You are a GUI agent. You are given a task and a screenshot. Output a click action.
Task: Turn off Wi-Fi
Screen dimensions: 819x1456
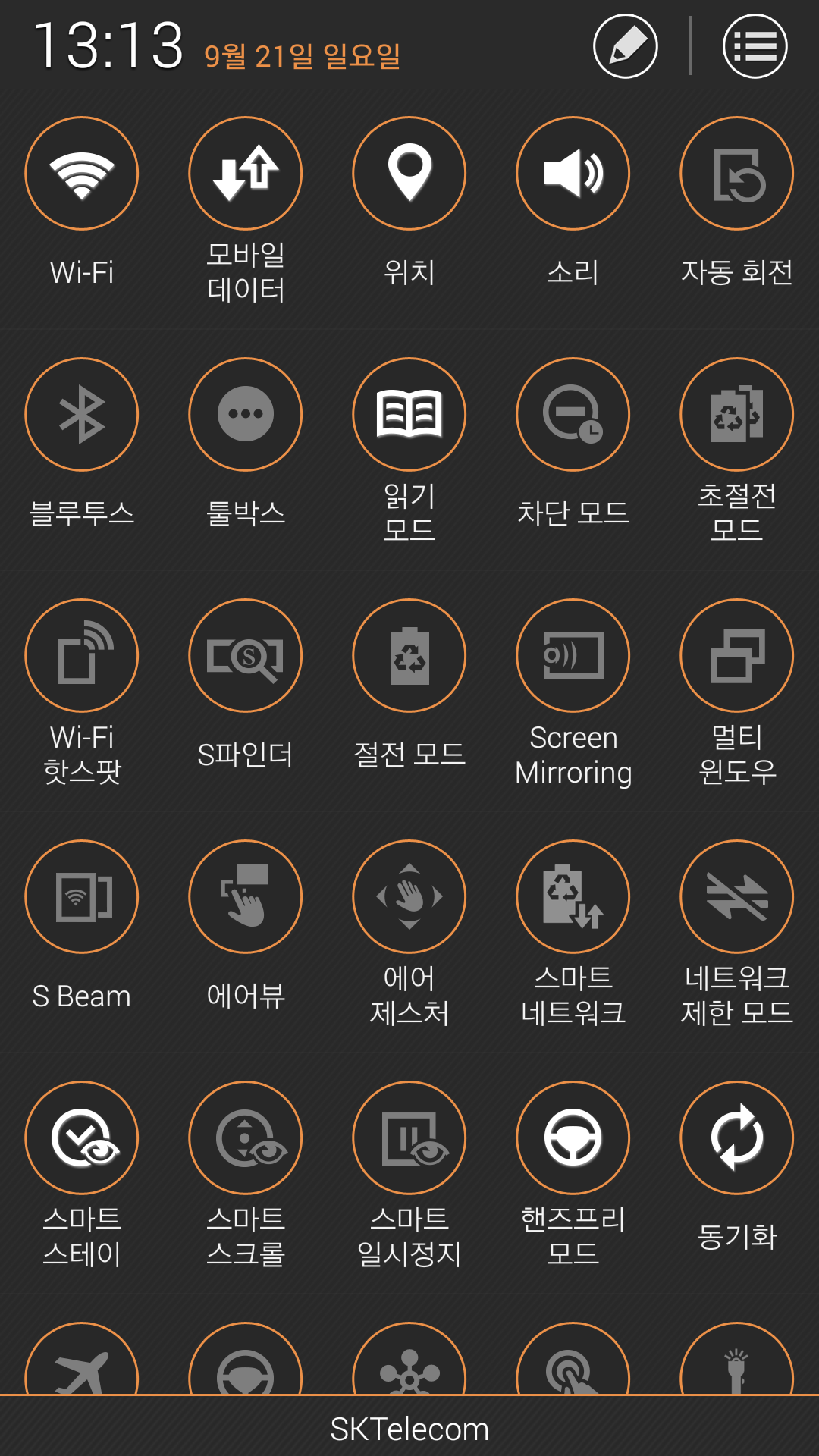coord(82,174)
